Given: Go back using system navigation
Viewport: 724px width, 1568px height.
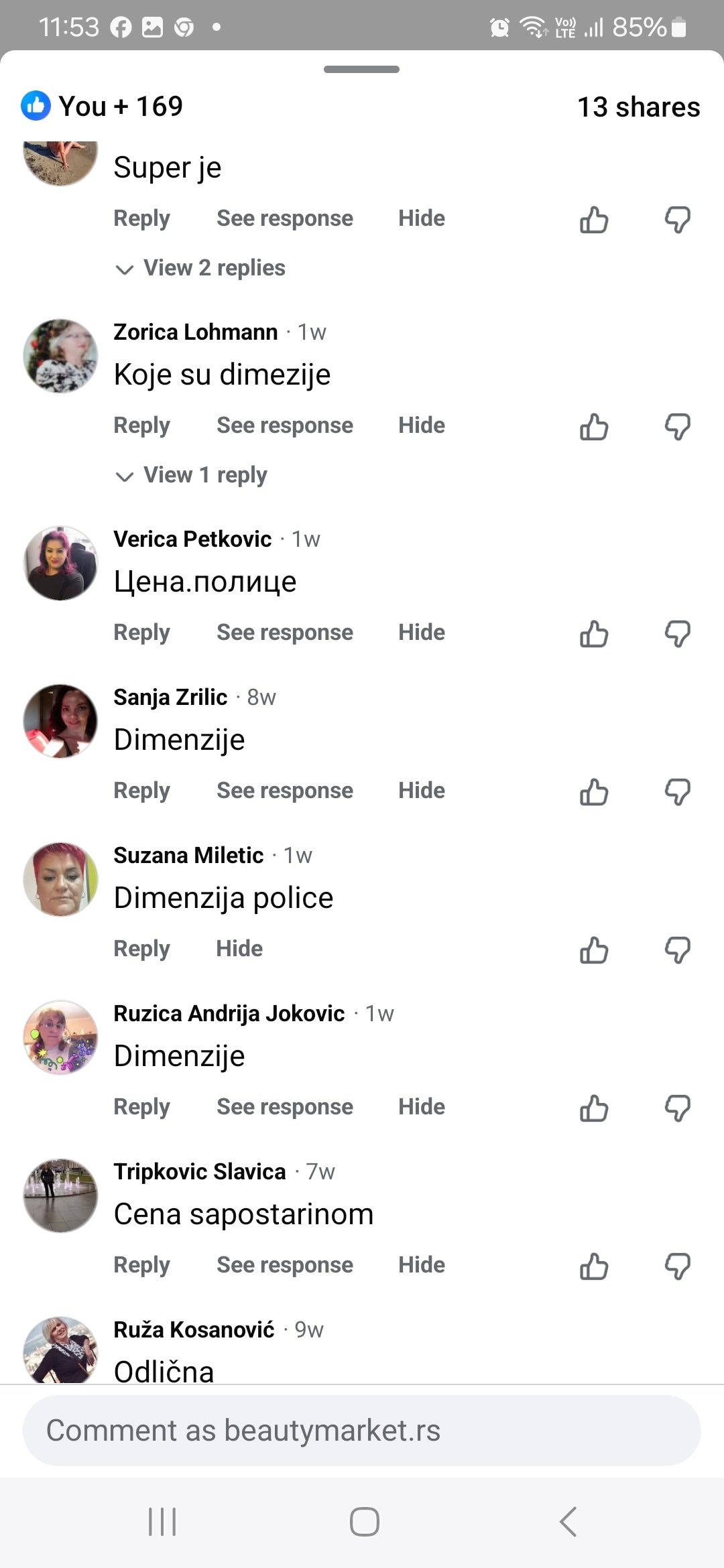Looking at the screenshot, I should (568, 1522).
